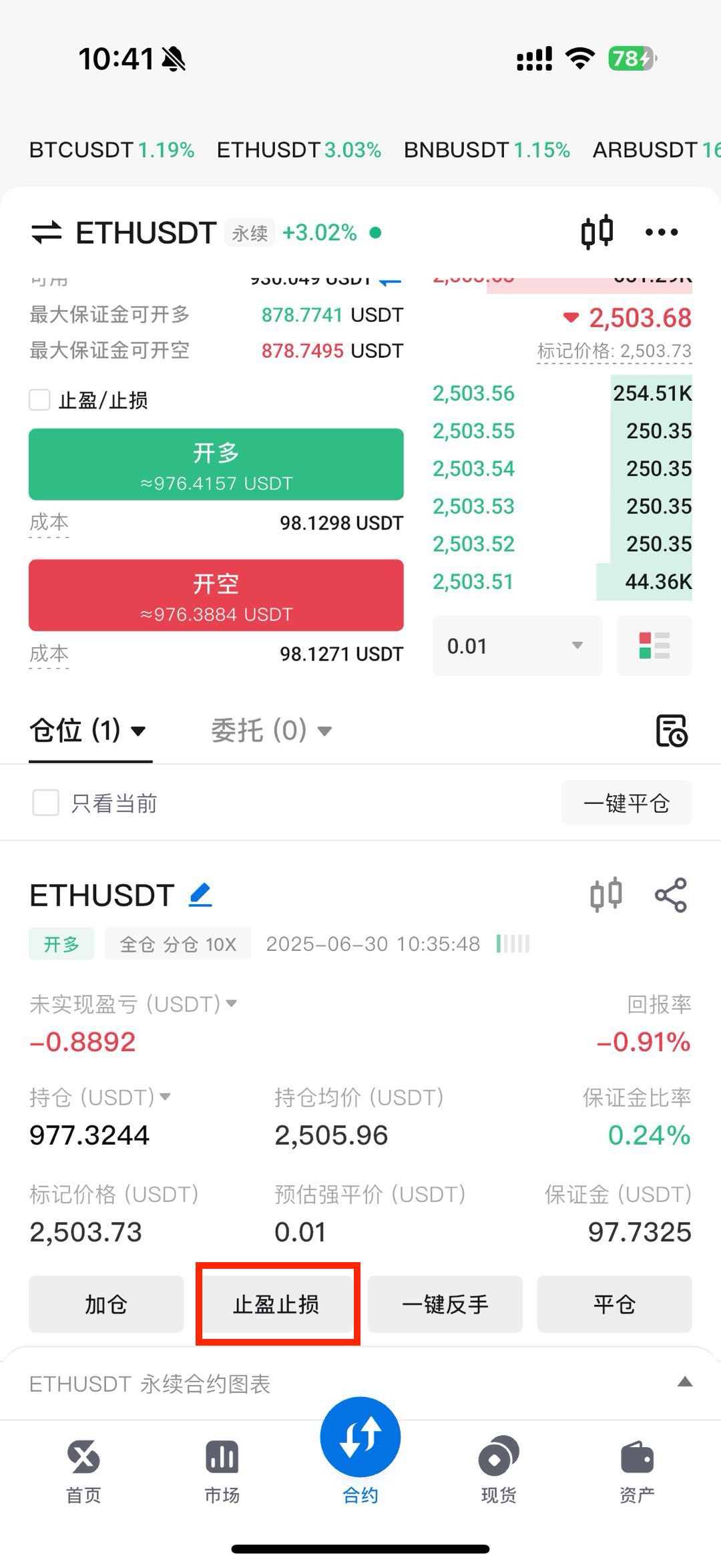The height and width of the screenshot is (1568, 721).
Task: Open the order history icon
Action: click(671, 731)
